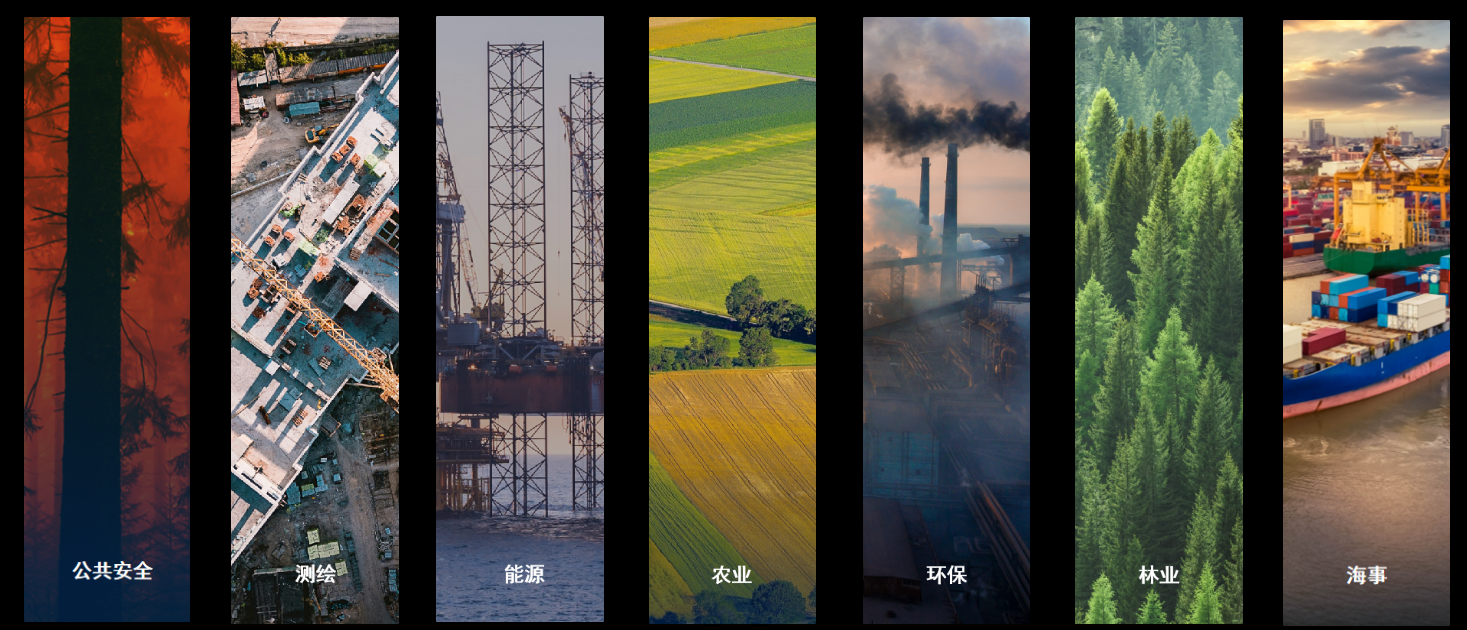Open the 环保 environmental protection card
The width and height of the screenshot is (1467, 630).
click(x=946, y=320)
